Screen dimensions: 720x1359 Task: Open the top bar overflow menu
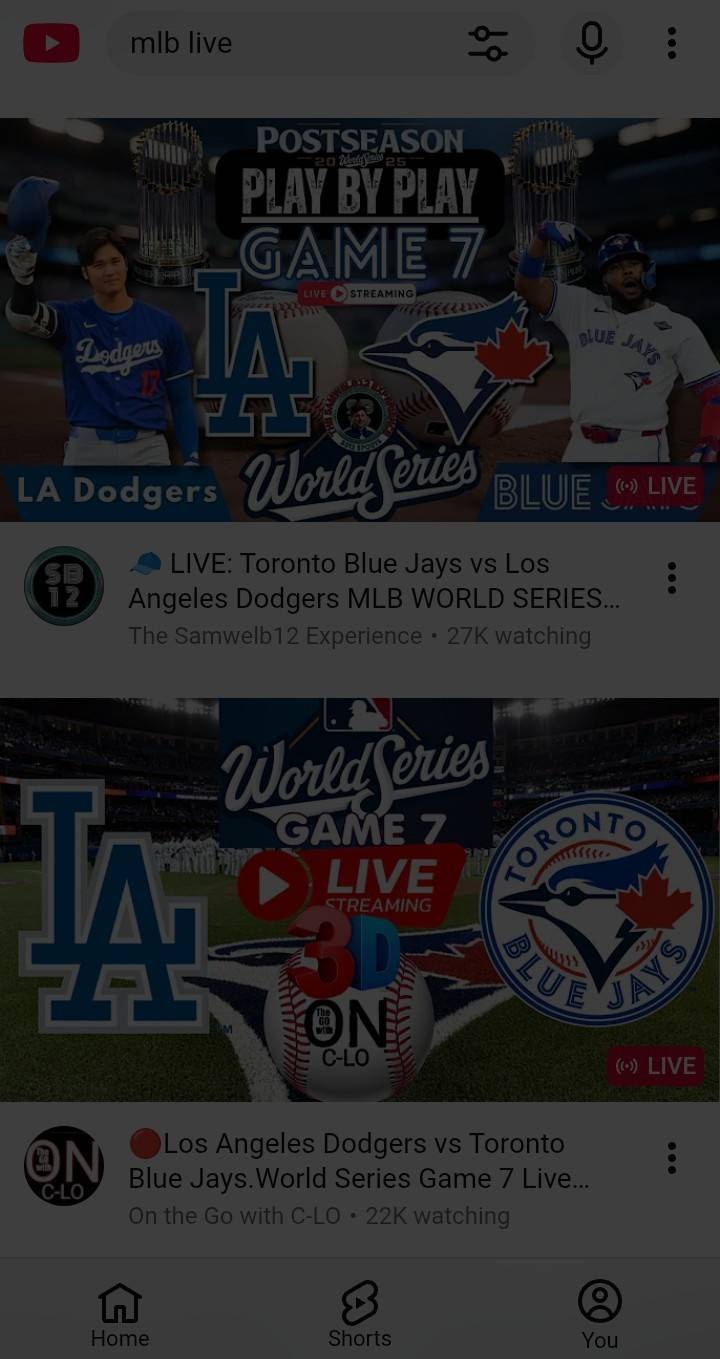[x=672, y=43]
